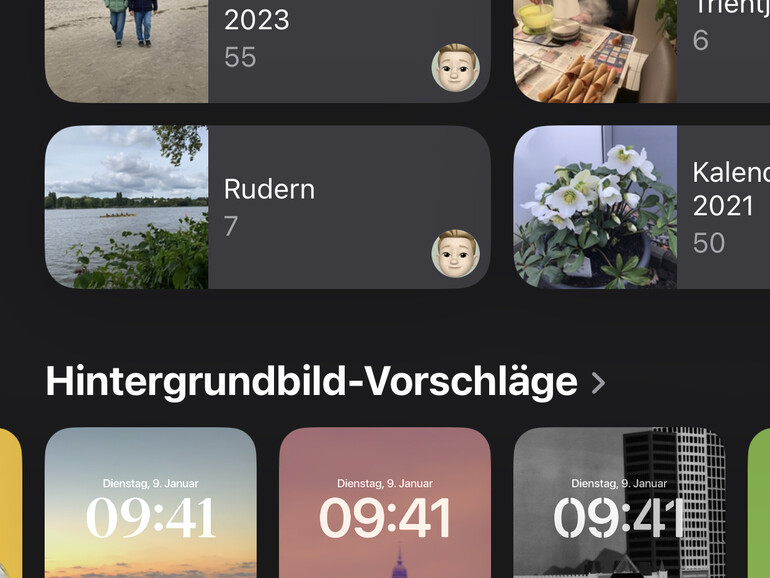770x578 pixels.
Task: Expand Hintergrundbild-Vorschläge section
Action: tap(598, 382)
